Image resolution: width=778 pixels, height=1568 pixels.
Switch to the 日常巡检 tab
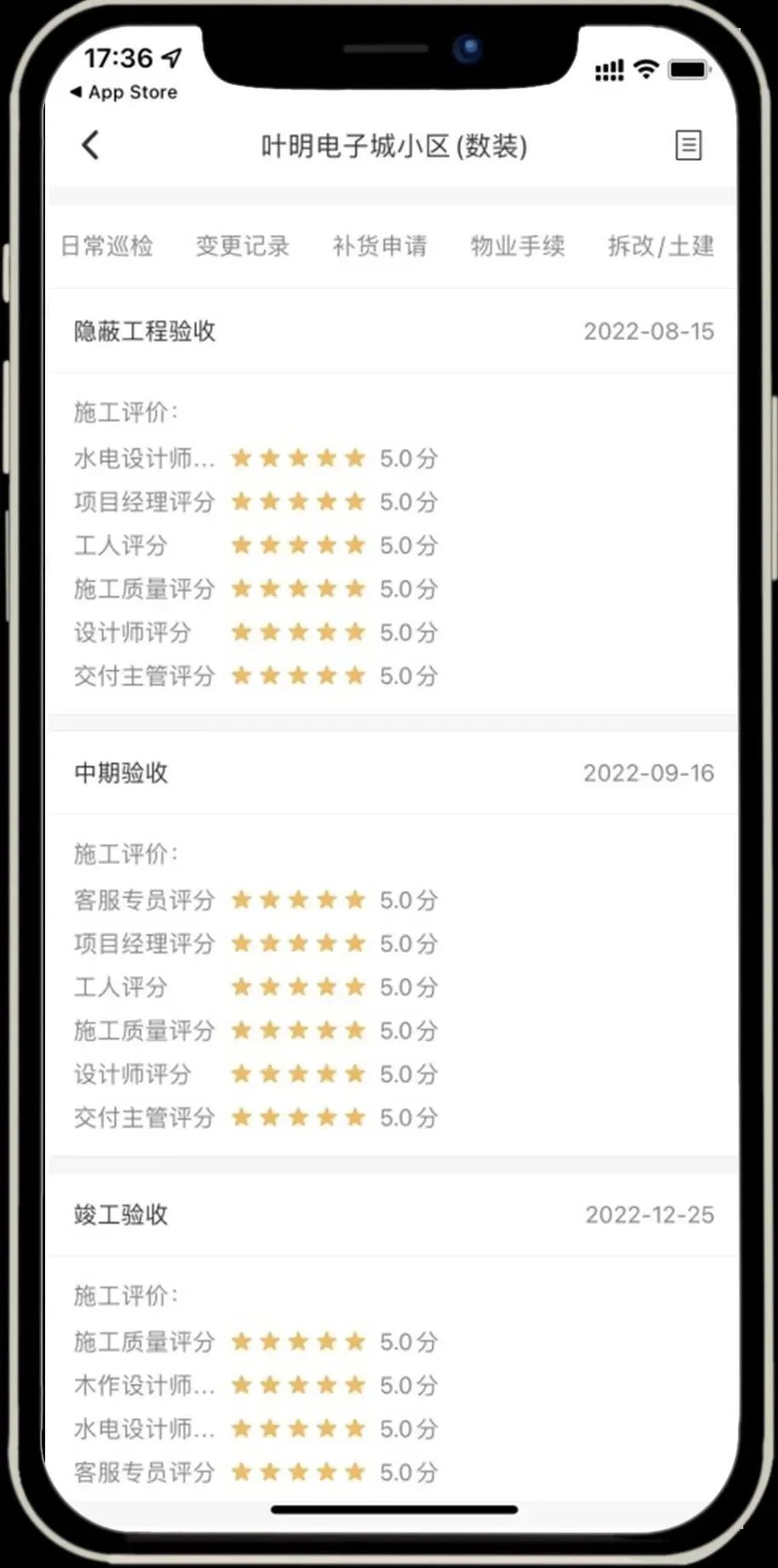point(107,247)
